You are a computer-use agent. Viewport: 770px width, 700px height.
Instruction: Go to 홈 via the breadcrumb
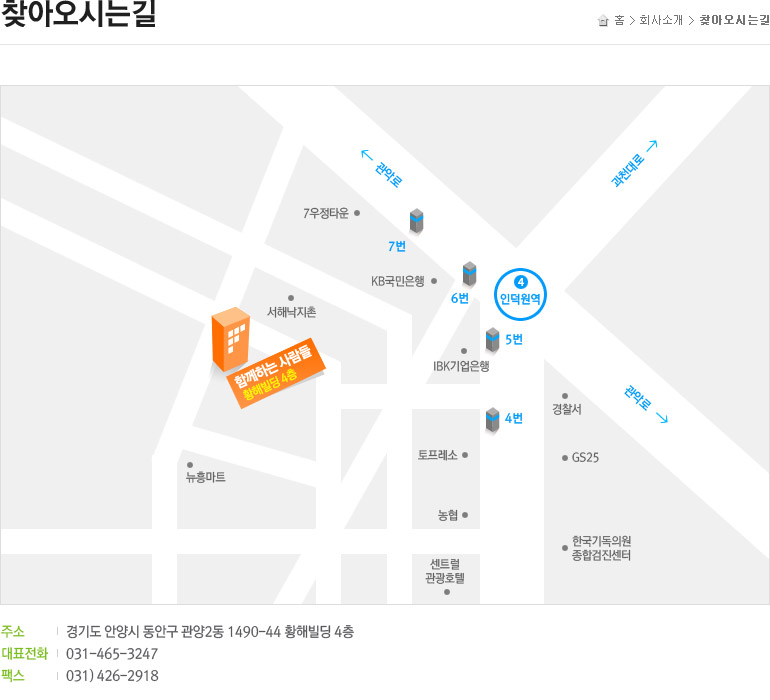click(x=619, y=20)
